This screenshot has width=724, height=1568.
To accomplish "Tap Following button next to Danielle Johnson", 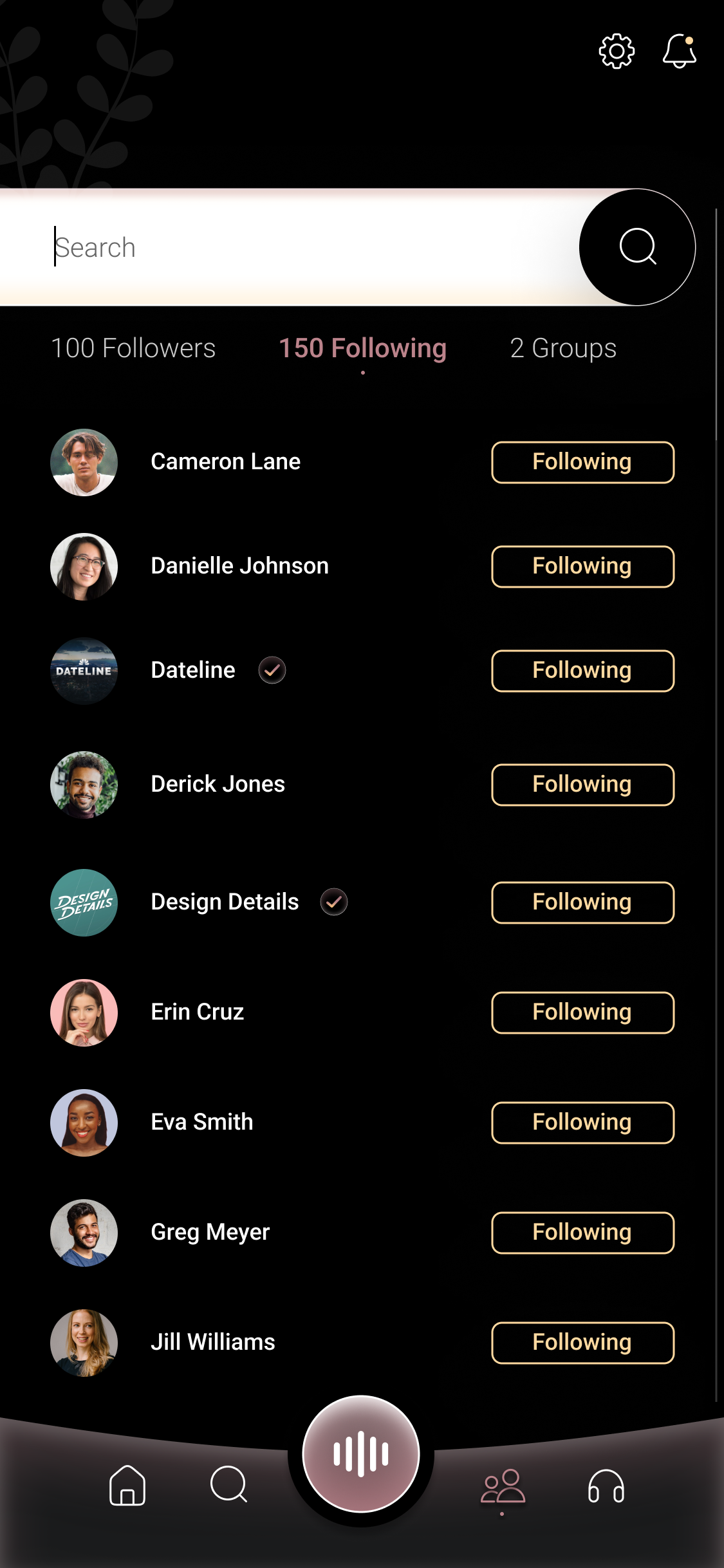I will coord(582,566).
